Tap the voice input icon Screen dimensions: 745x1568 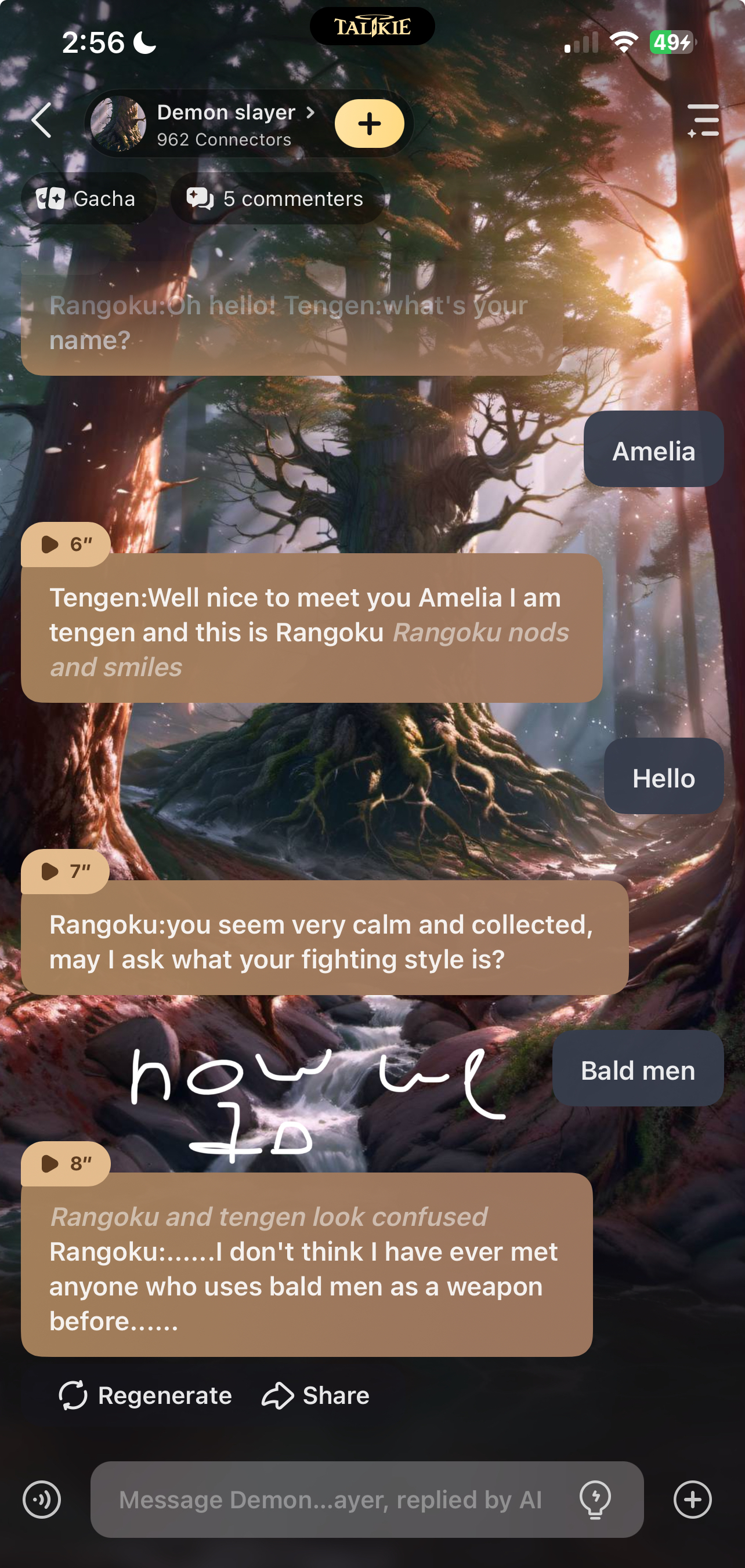click(41, 1499)
